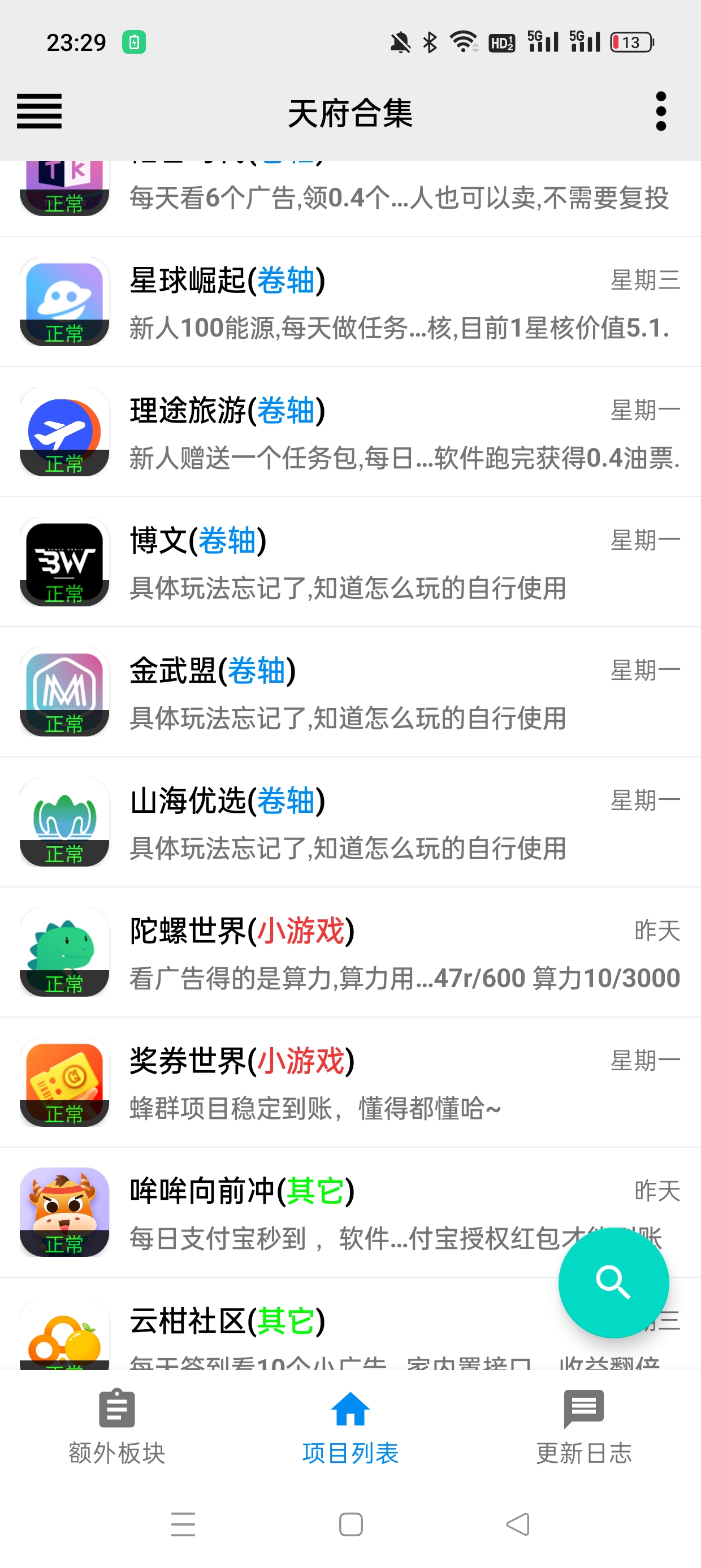This screenshot has height=1568, width=701.
Task: Tap the floating search button
Action: (x=613, y=1282)
